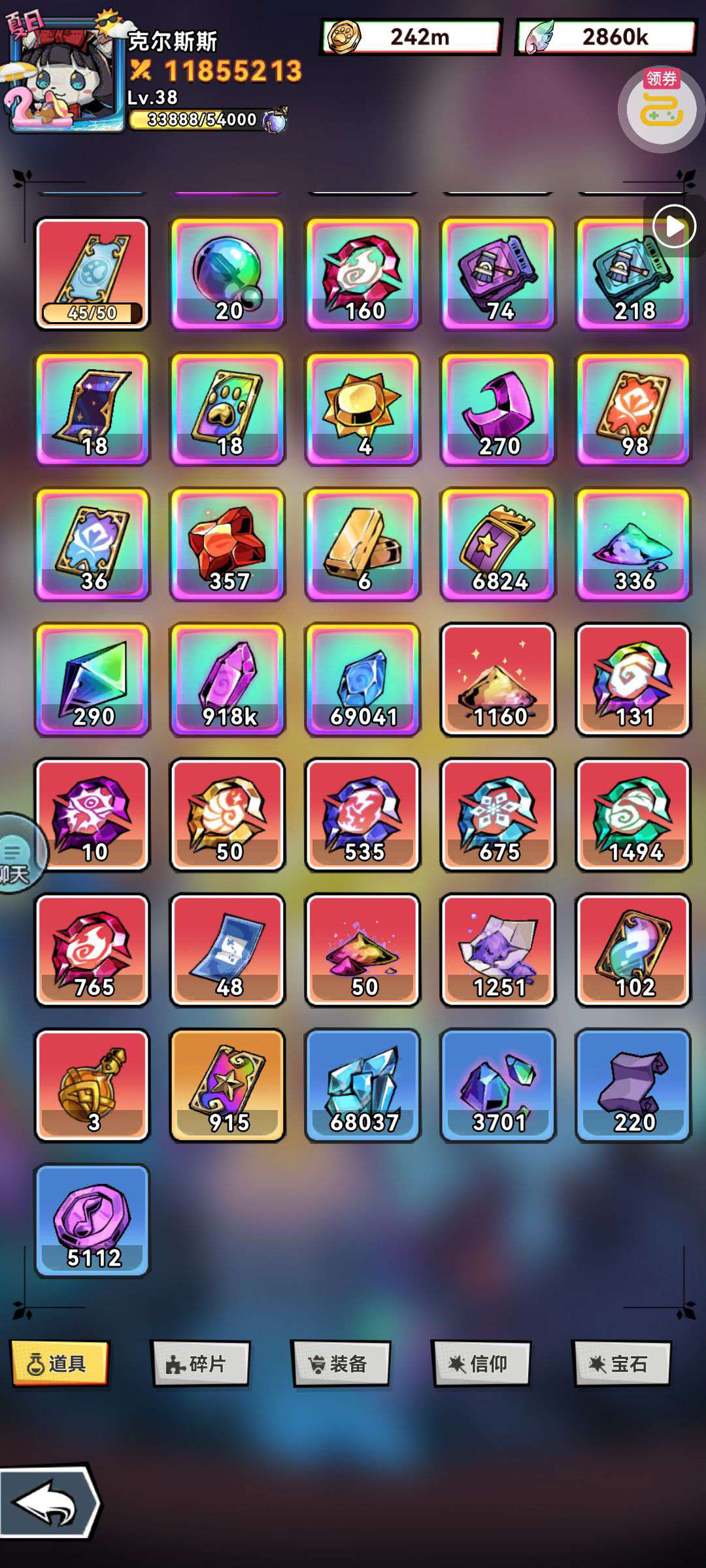
Task: Open the 宝石 tab
Action: [622, 1364]
